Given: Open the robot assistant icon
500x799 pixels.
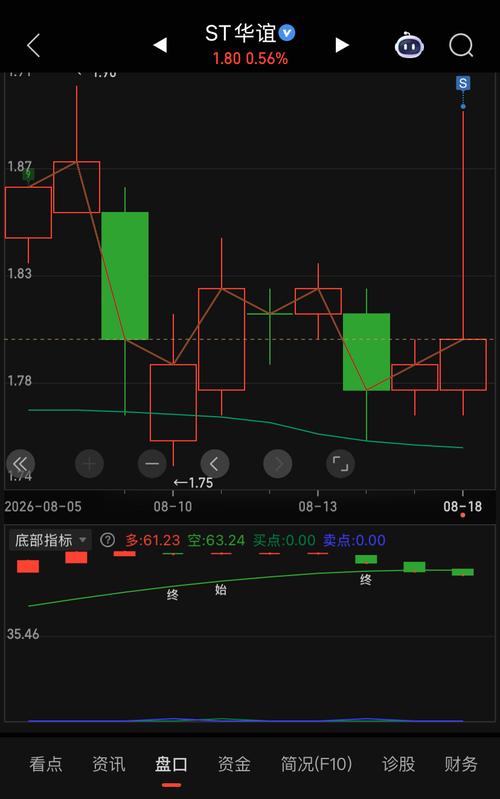Looking at the screenshot, I should [x=409, y=45].
